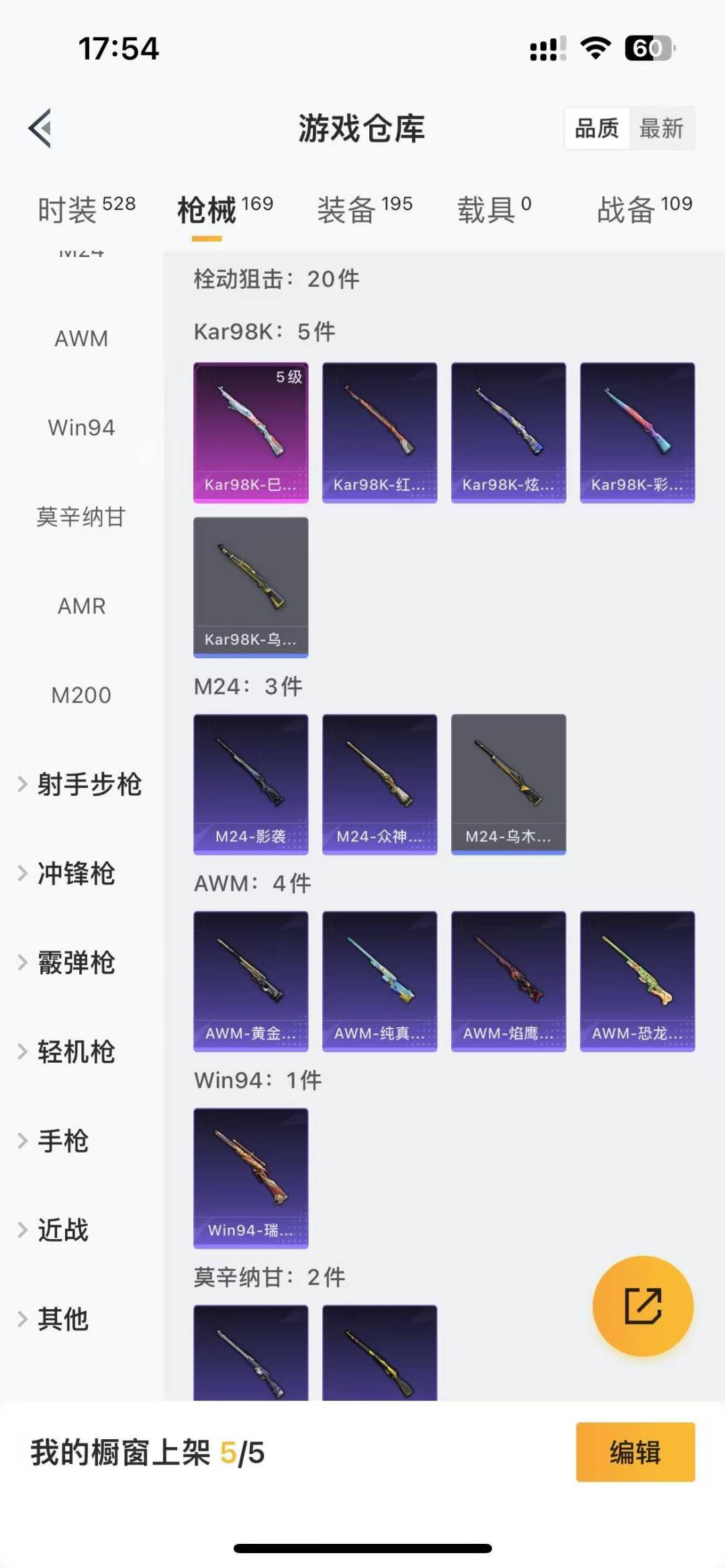Expand the 冲锋枪 category
Image resolution: width=725 pixels, height=1568 pixels.
pos(67,873)
